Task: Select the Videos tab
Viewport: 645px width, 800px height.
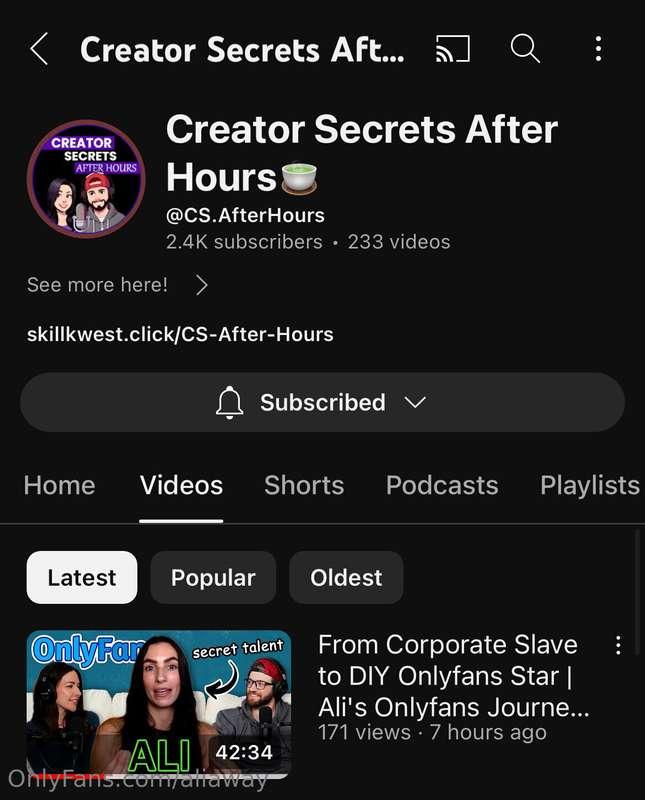Action: [181, 485]
